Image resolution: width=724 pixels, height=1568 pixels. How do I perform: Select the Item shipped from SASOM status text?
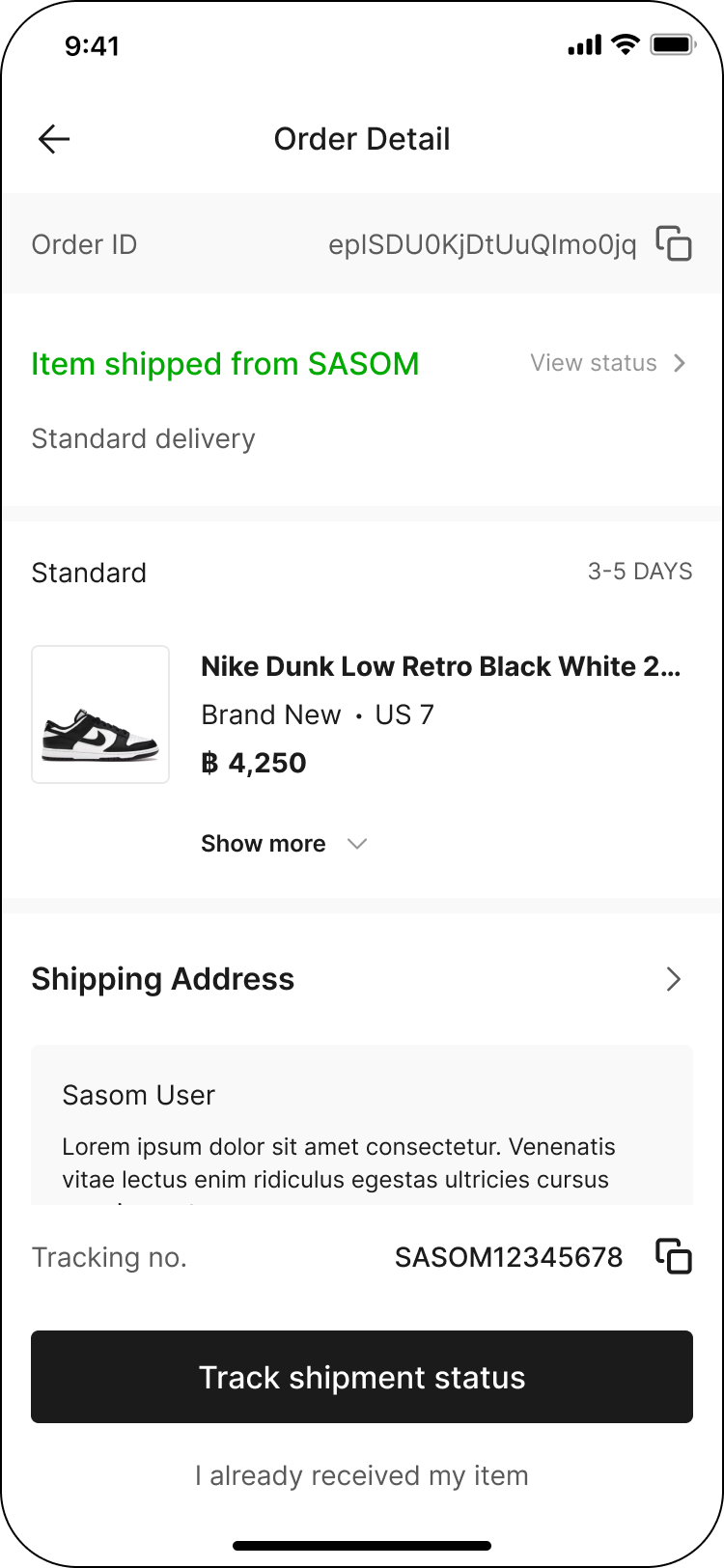(225, 364)
